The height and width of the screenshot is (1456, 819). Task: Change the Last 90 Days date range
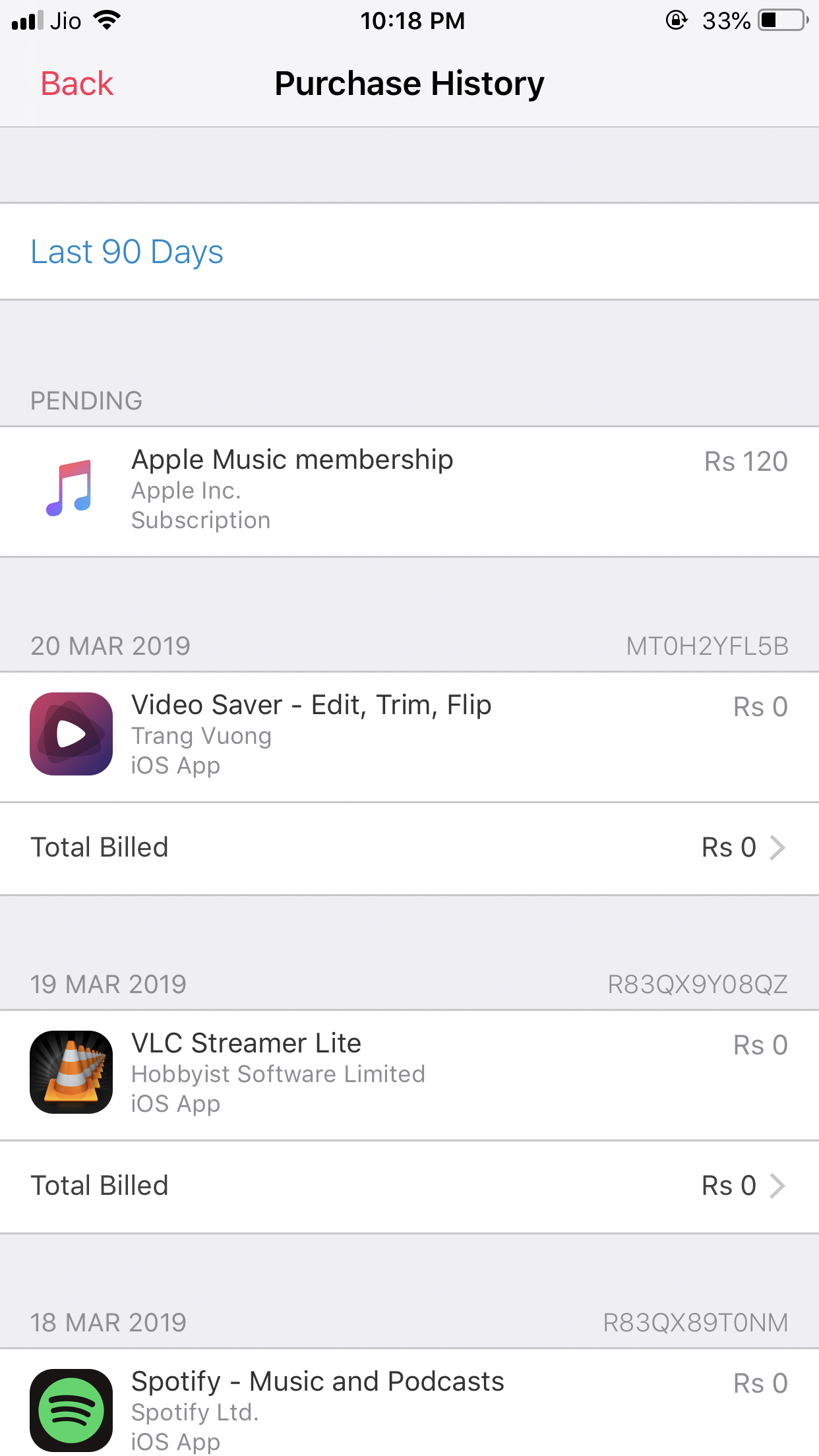coord(127,252)
